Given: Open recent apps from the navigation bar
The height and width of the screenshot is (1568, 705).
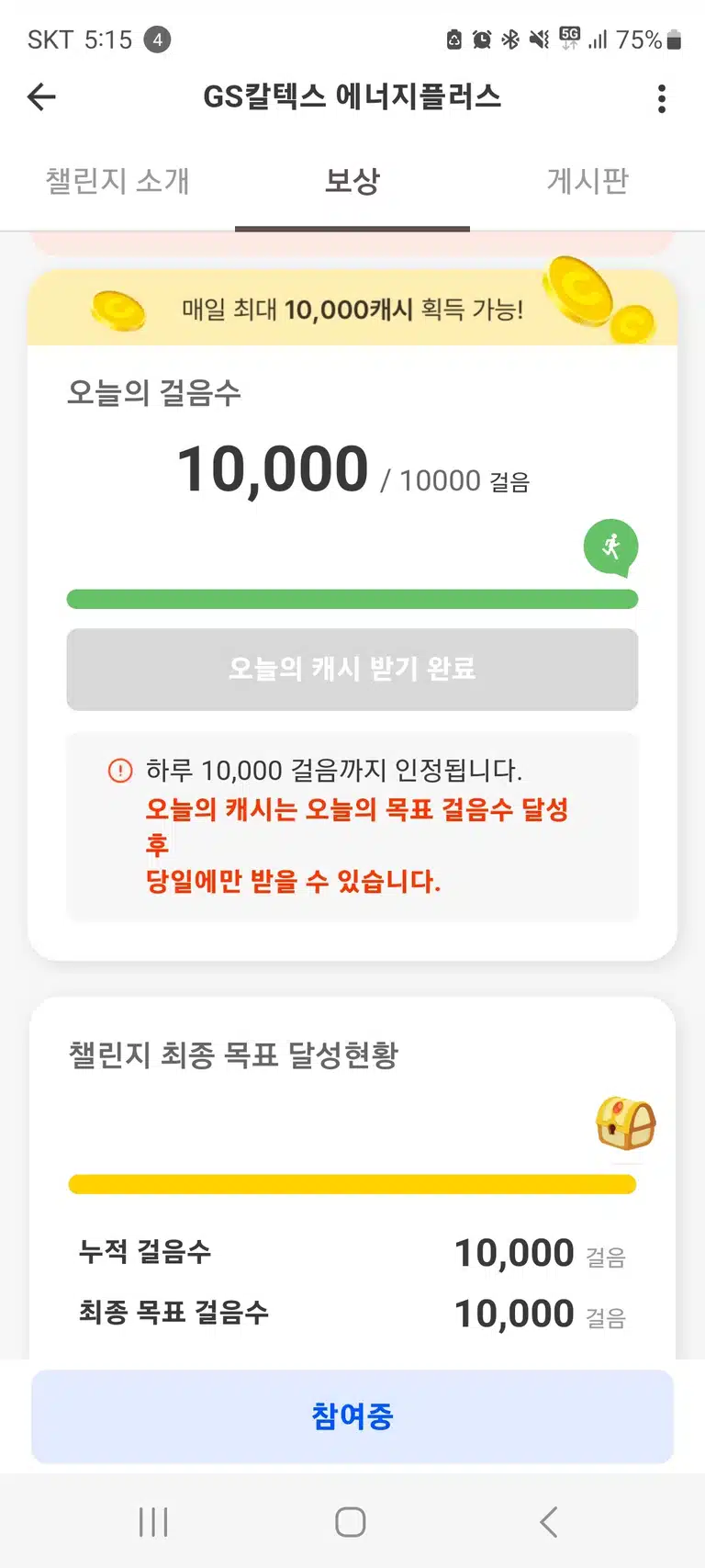Looking at the screenshot, I should [x=153, y=1522].
